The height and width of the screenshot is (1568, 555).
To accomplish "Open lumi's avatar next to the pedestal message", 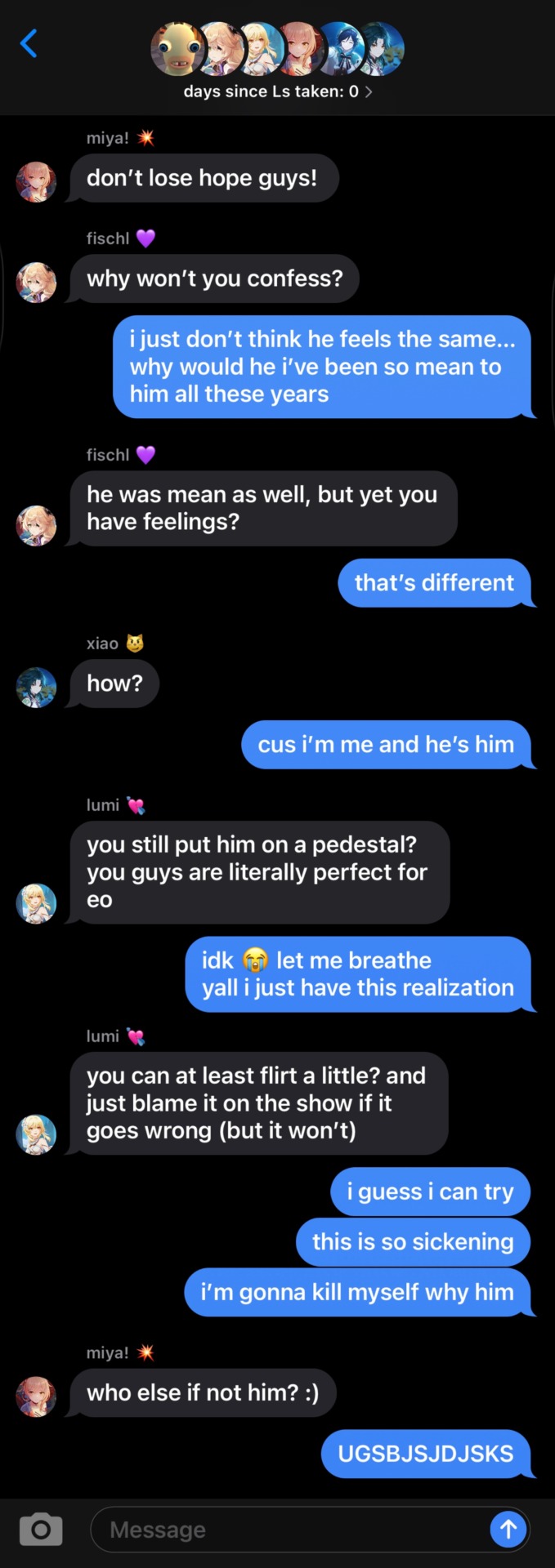I will (x=36, y=903).
